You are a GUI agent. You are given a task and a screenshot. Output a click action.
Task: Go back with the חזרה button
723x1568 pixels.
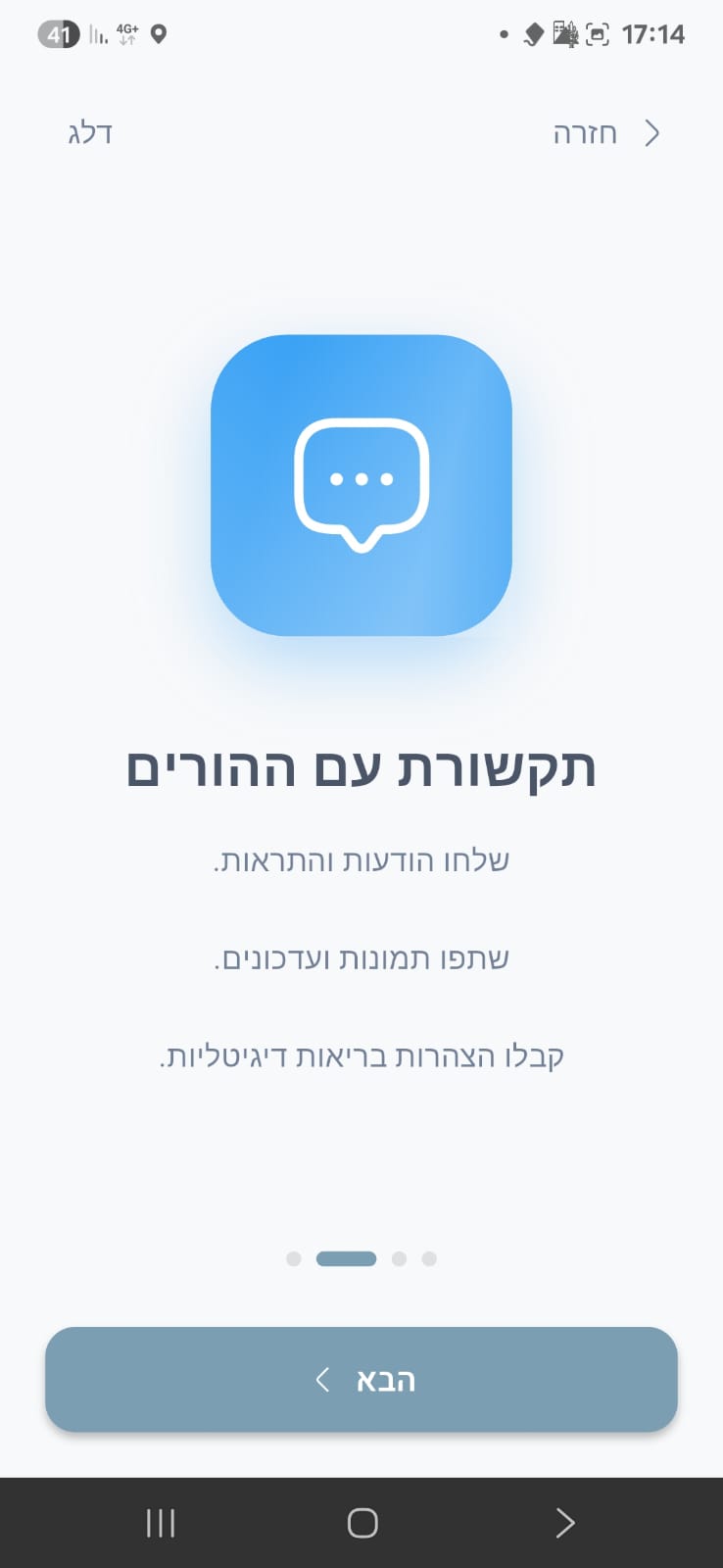pyautogui.click(x=605, y=133)
